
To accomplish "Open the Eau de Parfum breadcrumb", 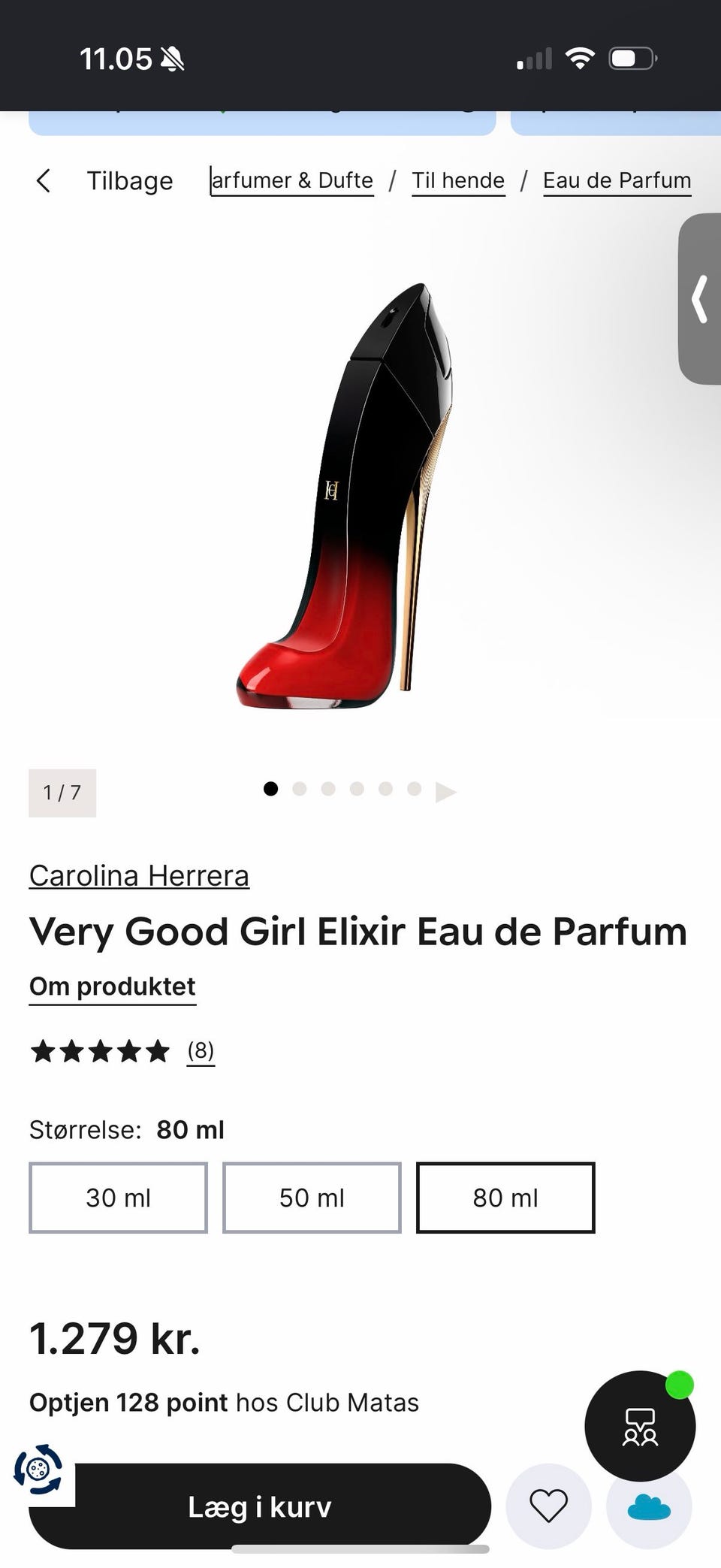I will click(617, 180).
